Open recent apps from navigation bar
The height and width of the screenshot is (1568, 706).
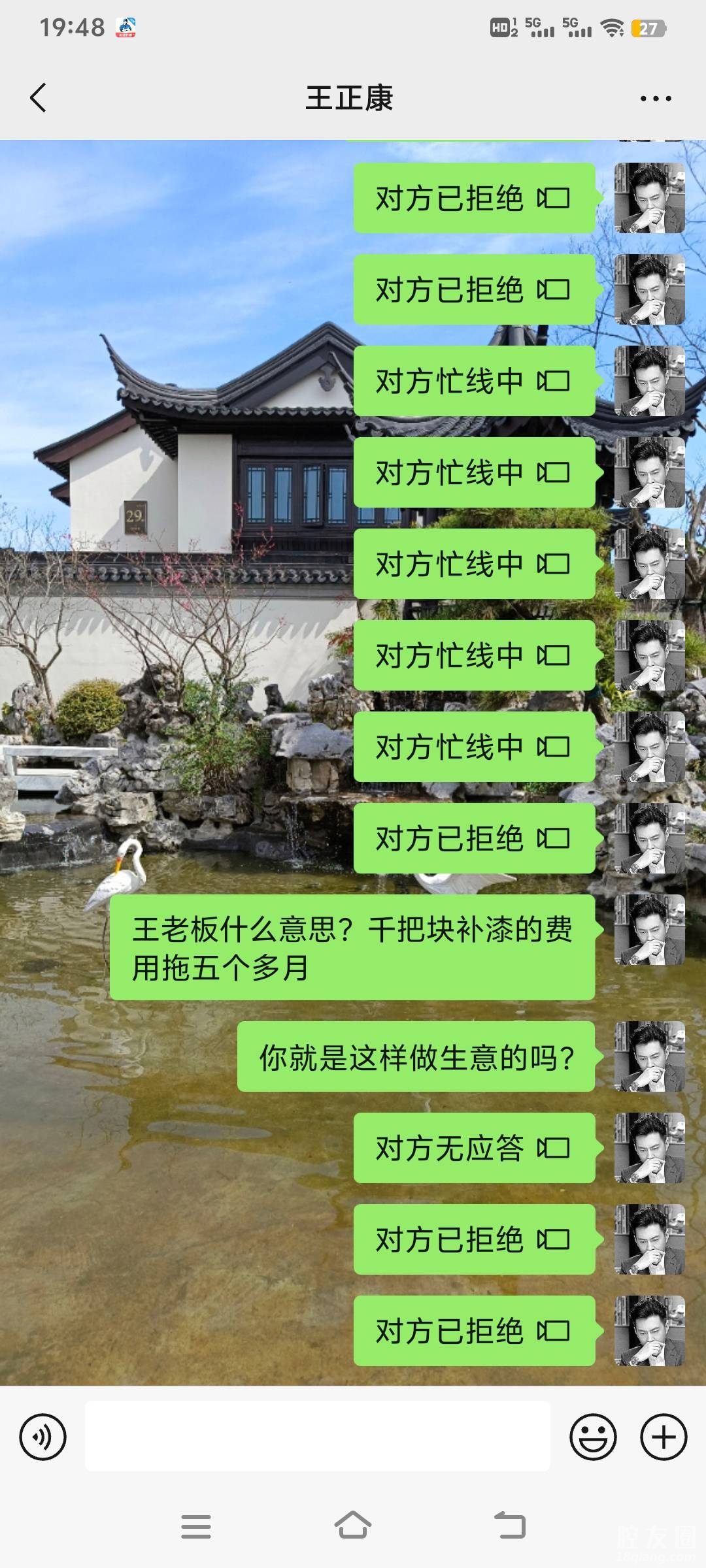[x=195, y=1526]
